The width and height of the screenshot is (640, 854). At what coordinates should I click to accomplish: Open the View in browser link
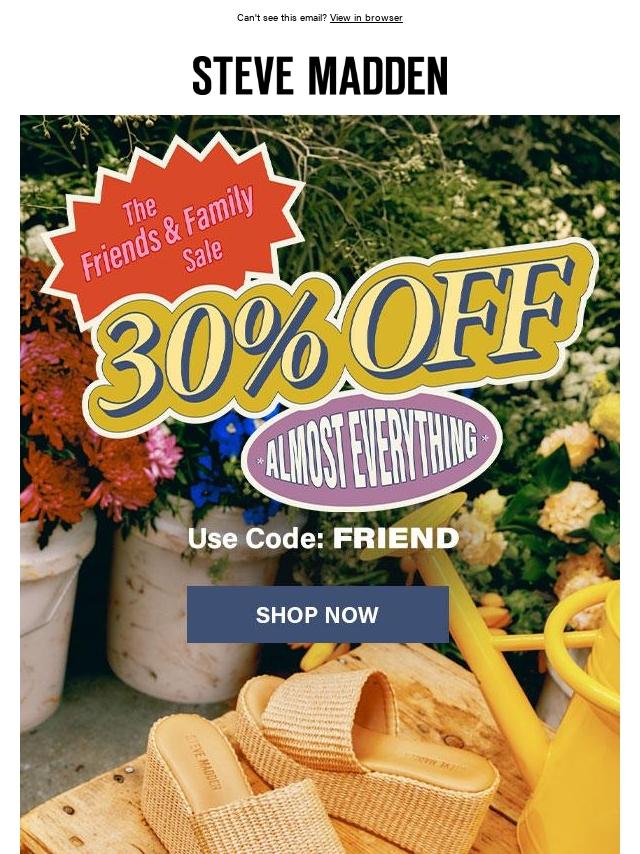pos(366,18)
